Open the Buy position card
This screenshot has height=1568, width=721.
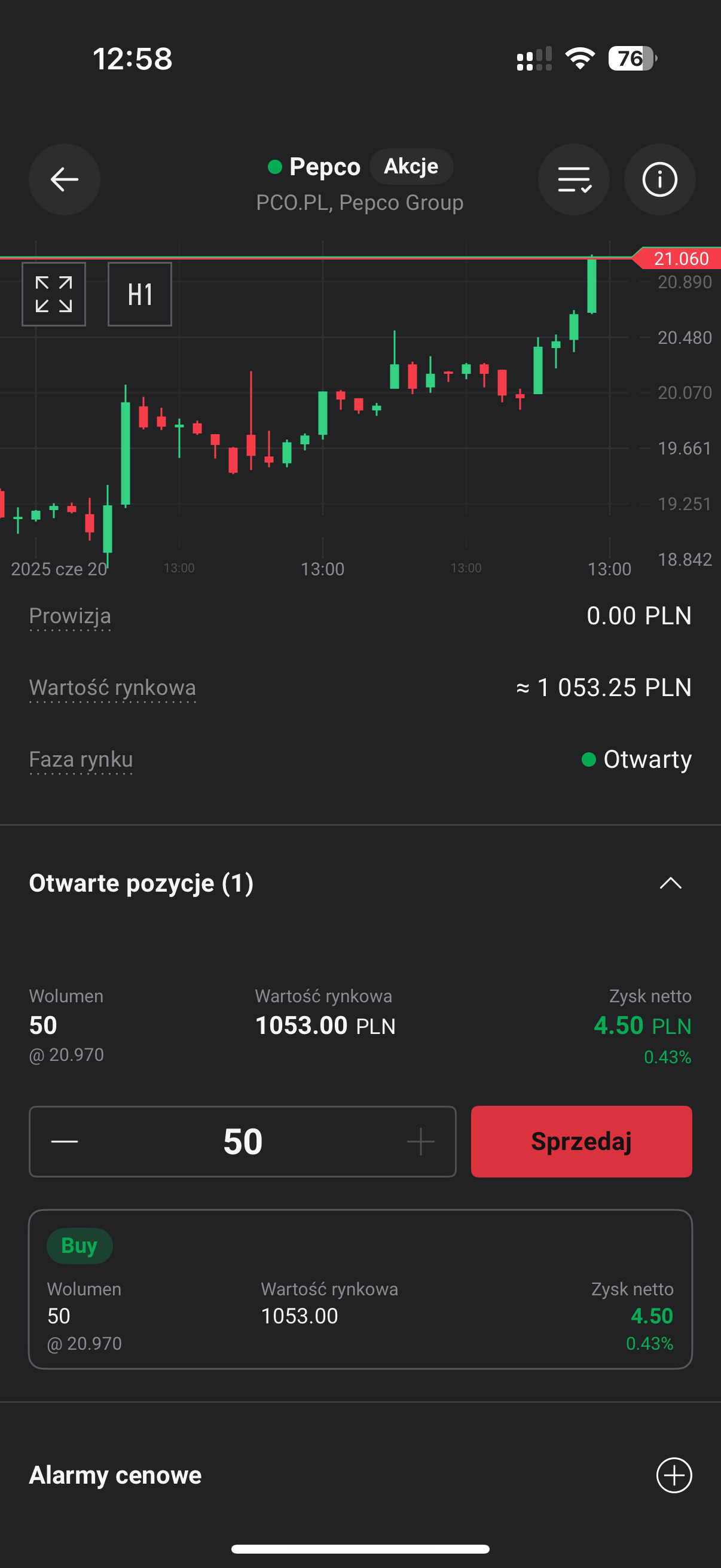pyautogui.click(x=360, y=1289)
